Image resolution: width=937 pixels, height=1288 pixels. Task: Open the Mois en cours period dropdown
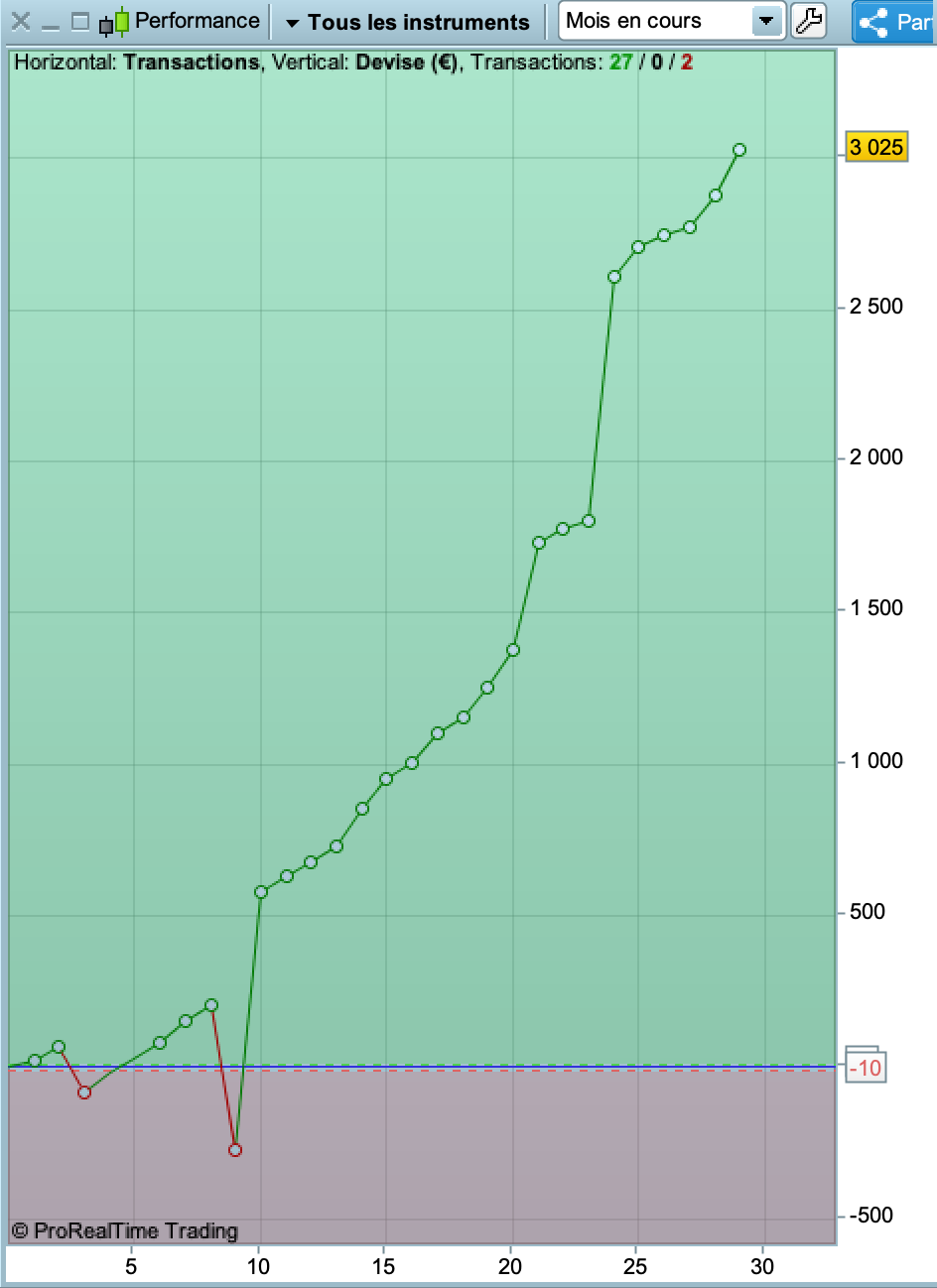pyautogui.click(x=765, y=21)
